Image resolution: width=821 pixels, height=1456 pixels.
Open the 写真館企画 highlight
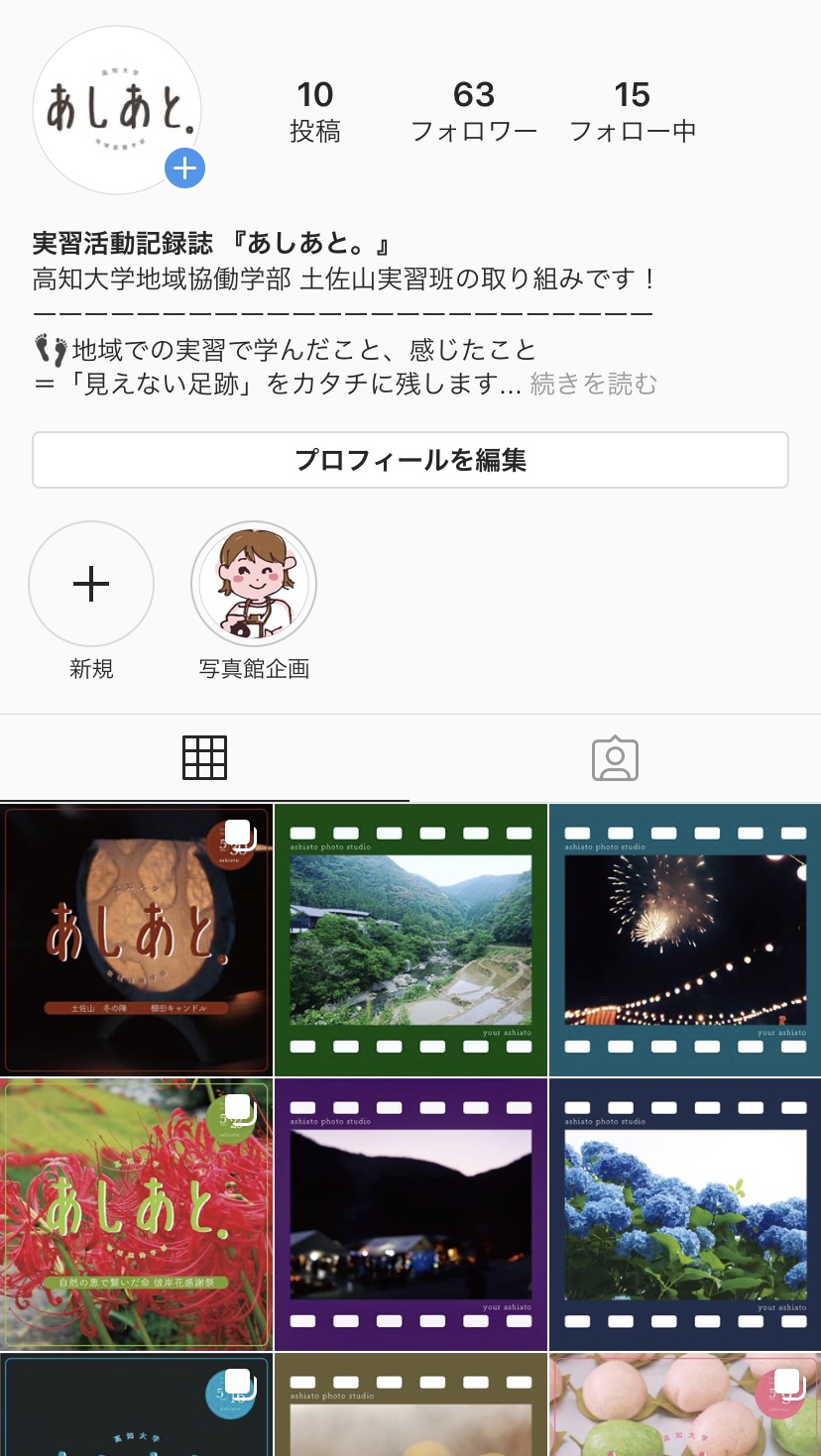(x=254, y=584)
